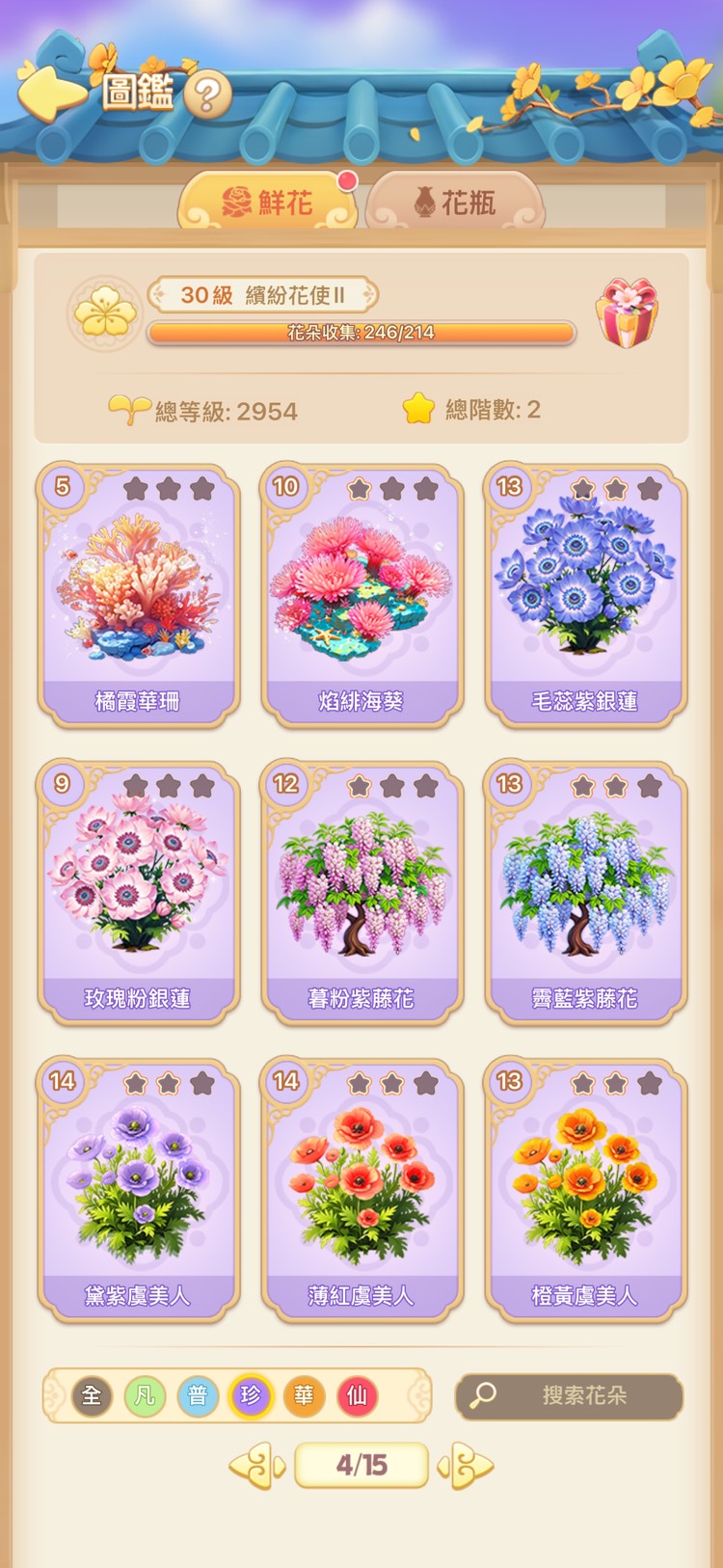
Task: Choose the red 仙 rarity filter
Action: pos(357,1395)
